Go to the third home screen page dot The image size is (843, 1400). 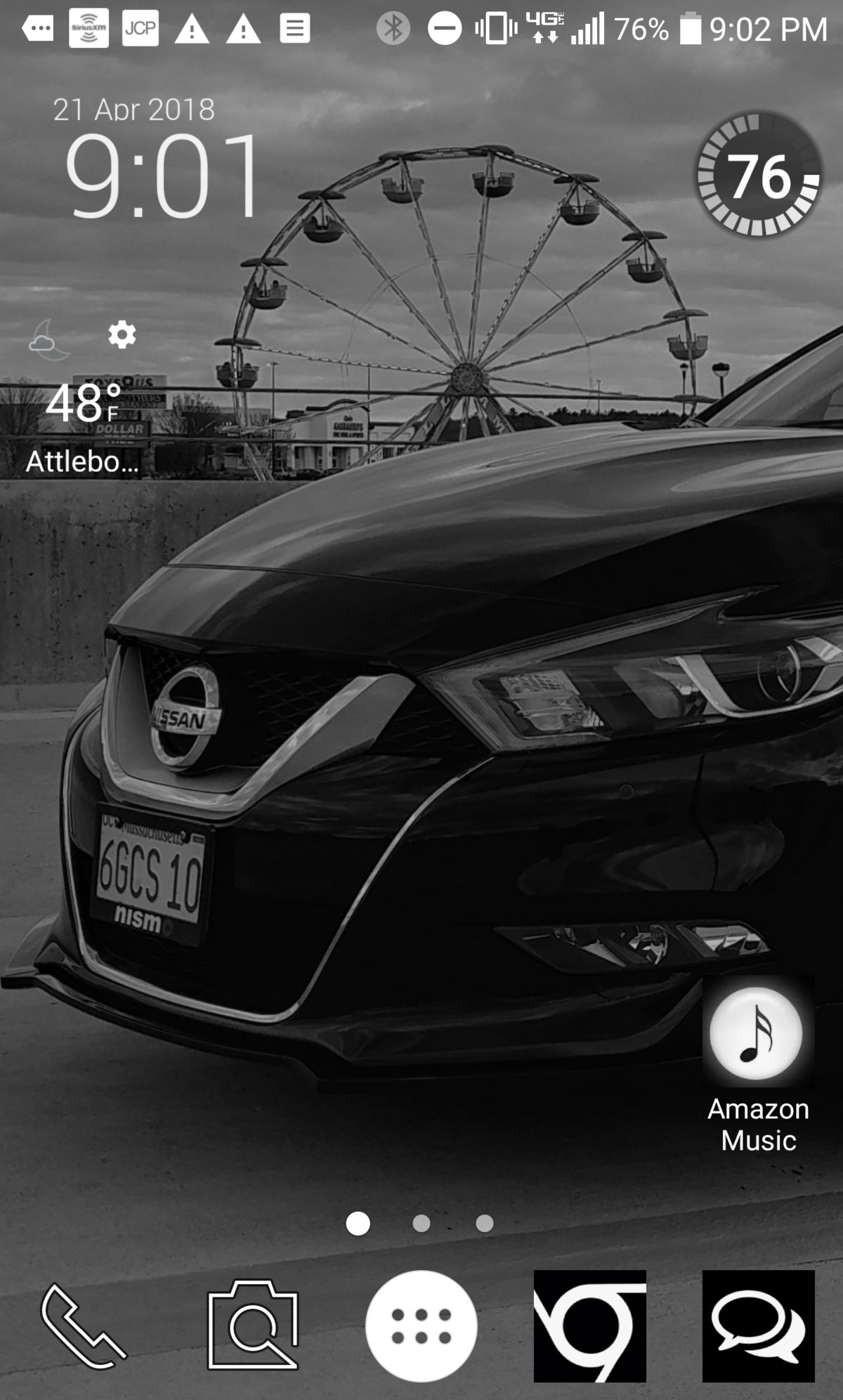coord(485,1224)
